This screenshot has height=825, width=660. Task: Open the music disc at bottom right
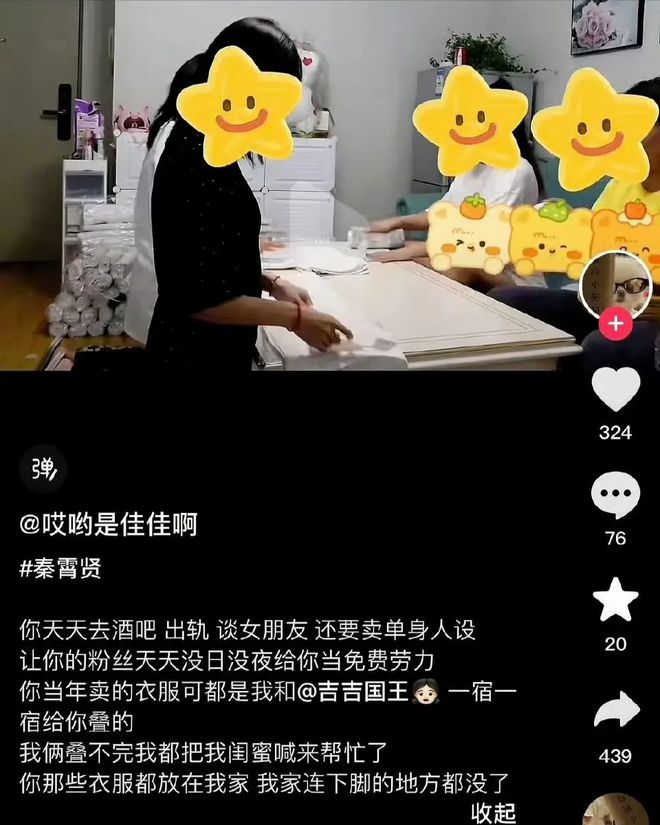(x=617, y=812)
